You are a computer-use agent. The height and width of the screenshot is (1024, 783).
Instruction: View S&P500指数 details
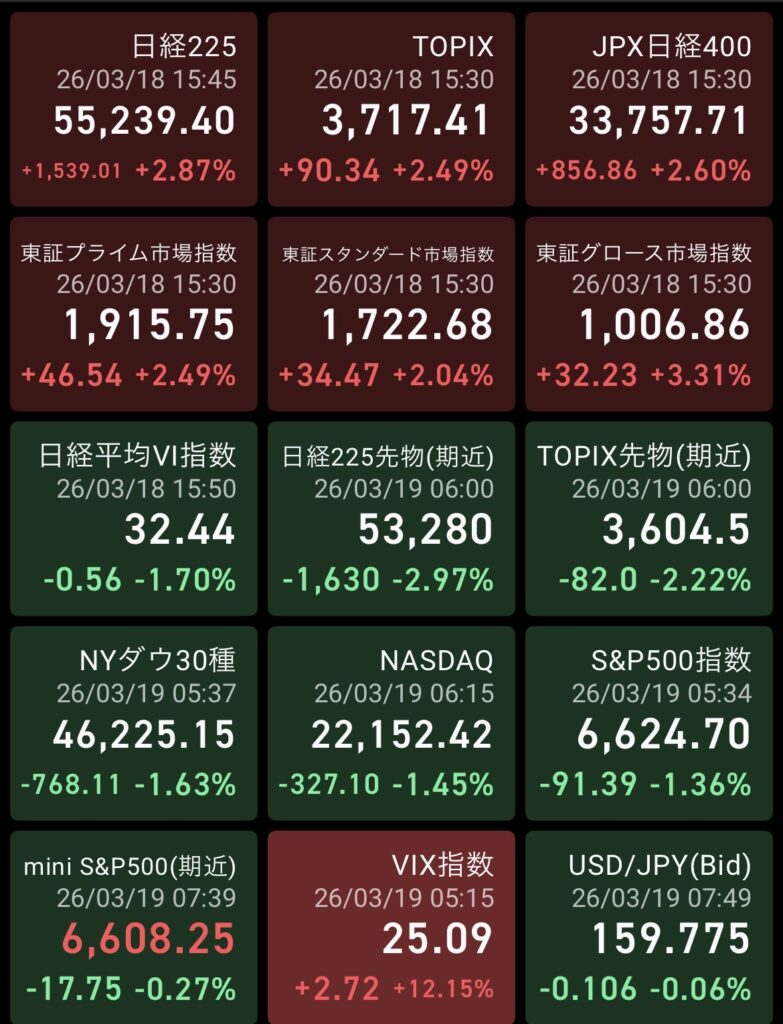point(649,723)
